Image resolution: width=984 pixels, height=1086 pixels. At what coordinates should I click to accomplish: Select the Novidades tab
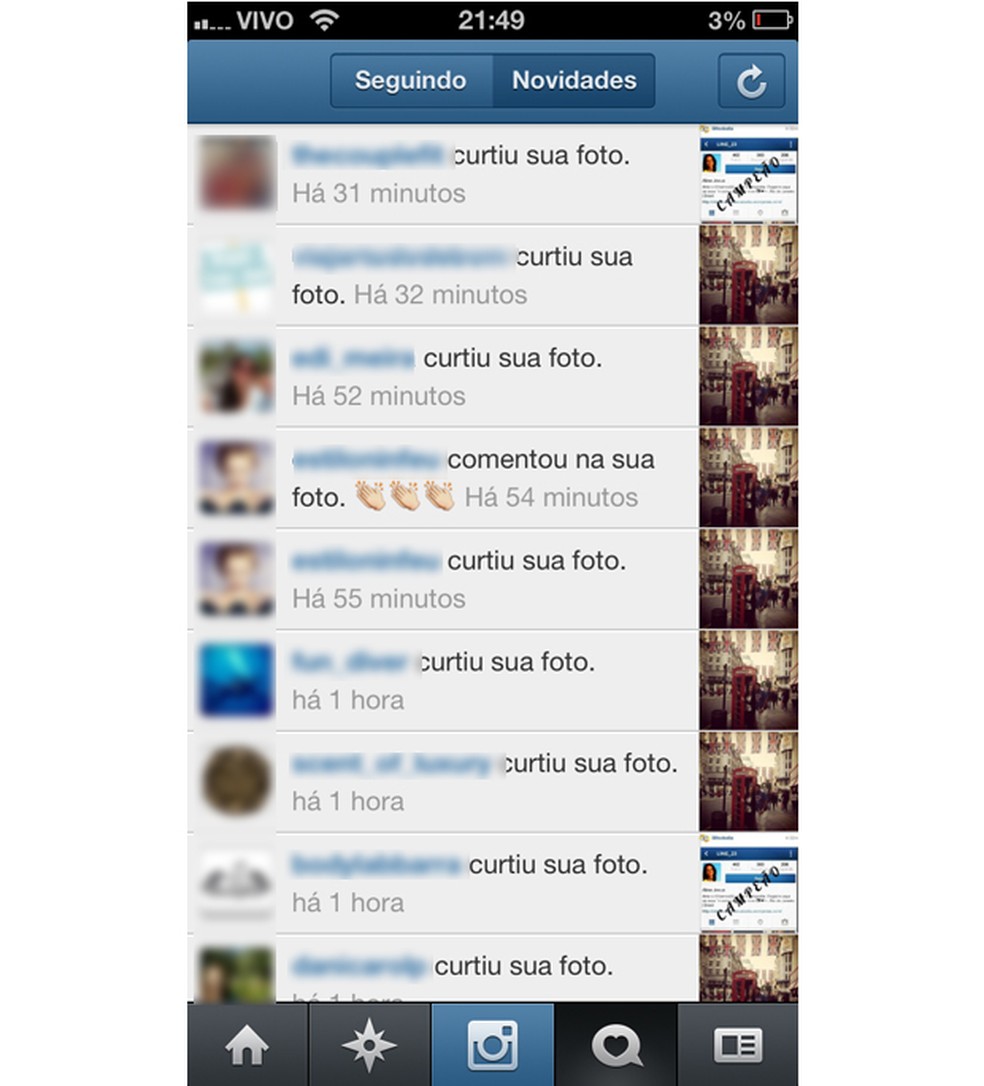pyautogui.click(x=574, y=80)
